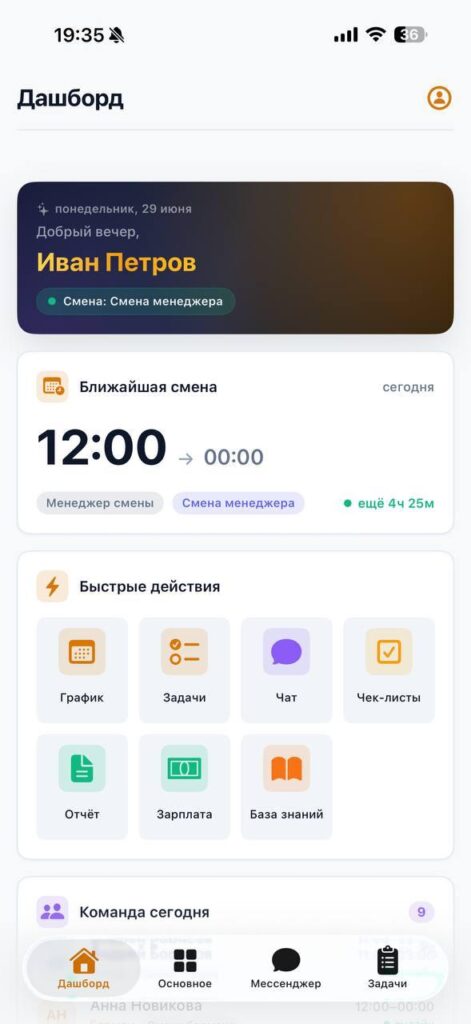Open База знаний quick action
The image size is (471, 1024).
[286, 787]
